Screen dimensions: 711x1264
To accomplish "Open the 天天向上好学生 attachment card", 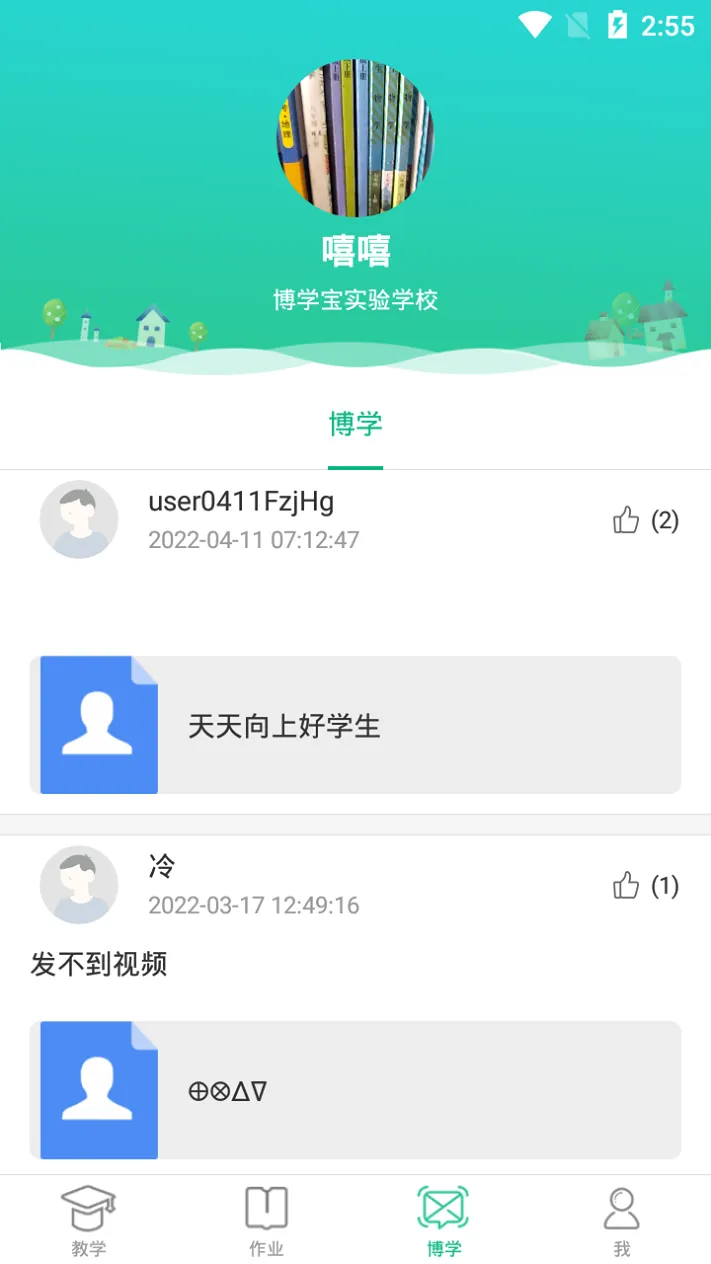I will point(356,725).
